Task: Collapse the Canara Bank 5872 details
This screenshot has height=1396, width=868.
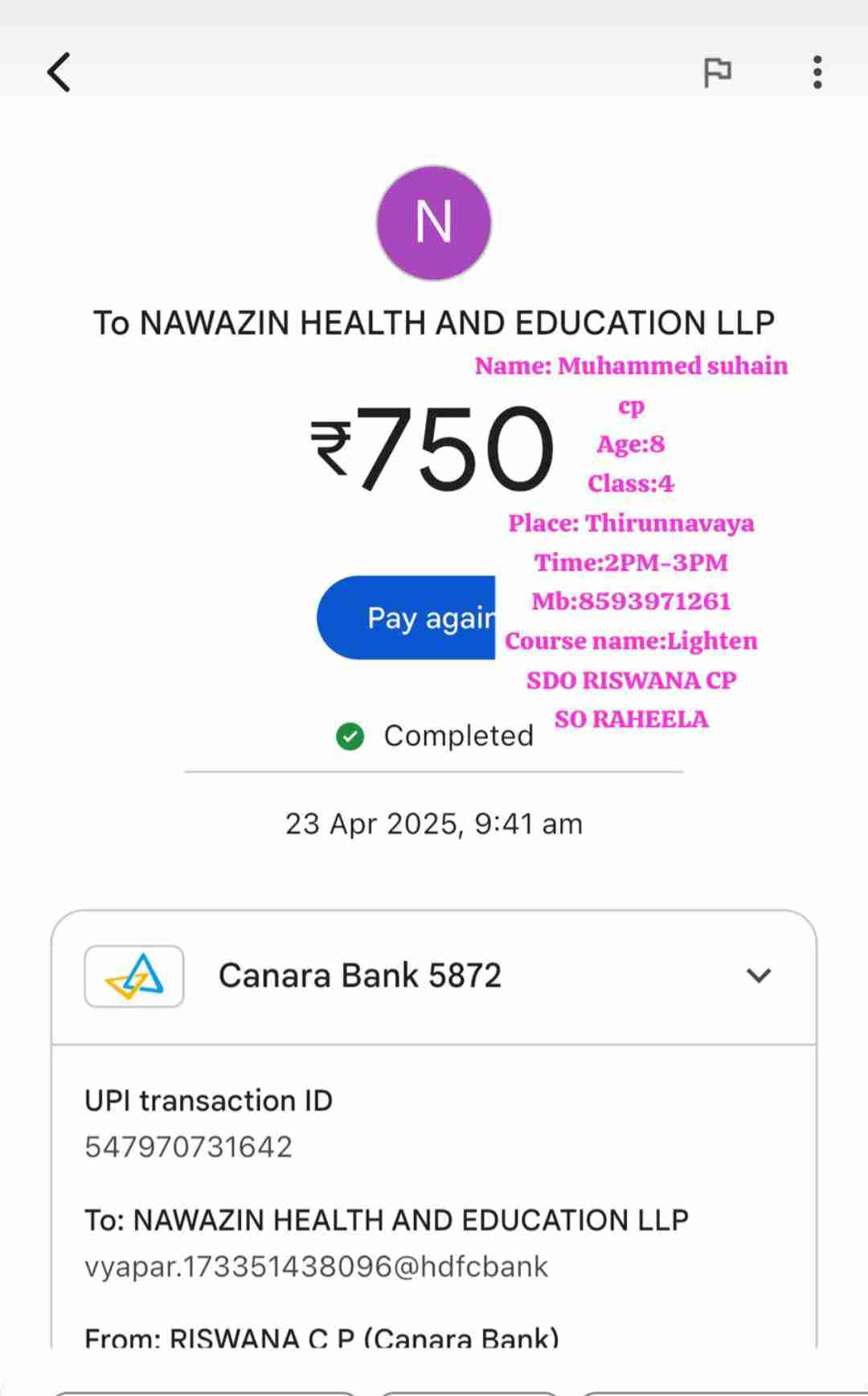Action: (758, 975)
